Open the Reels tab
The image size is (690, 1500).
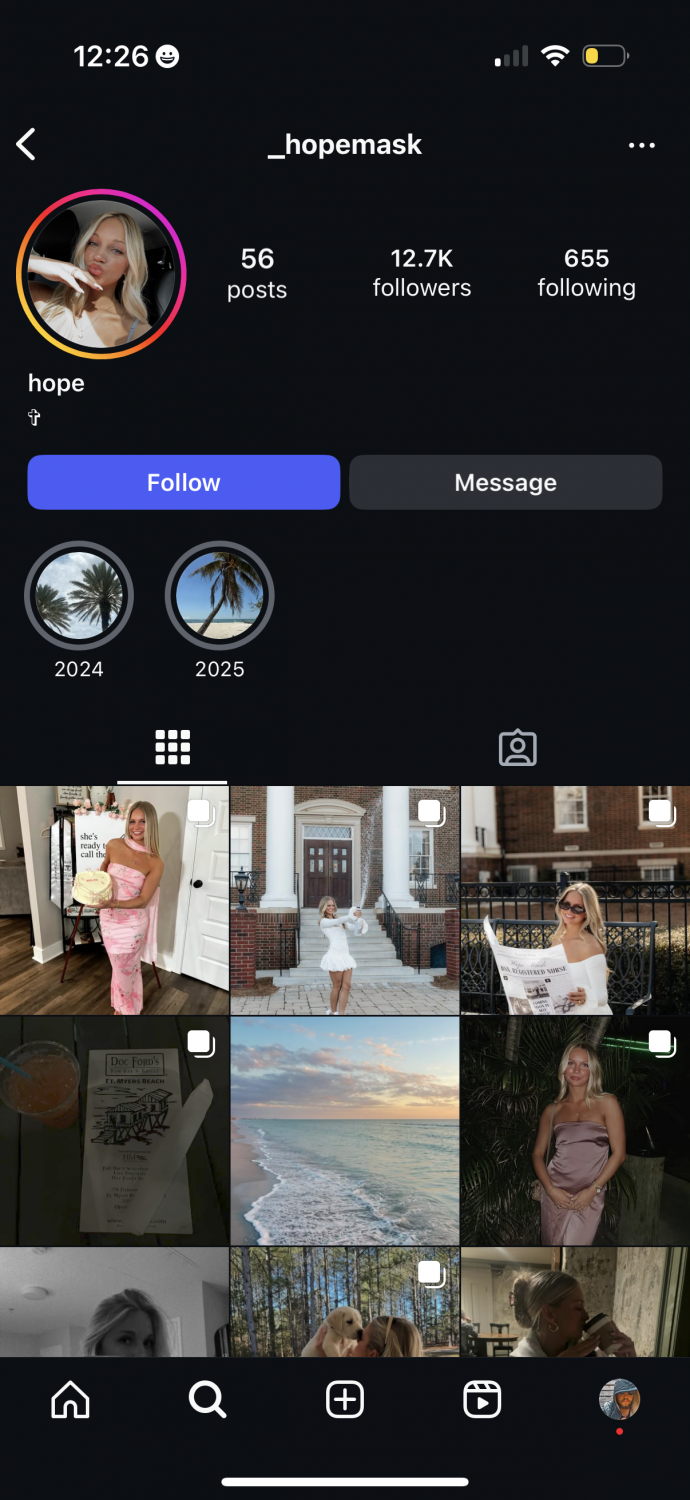(x=482, y=1400)
